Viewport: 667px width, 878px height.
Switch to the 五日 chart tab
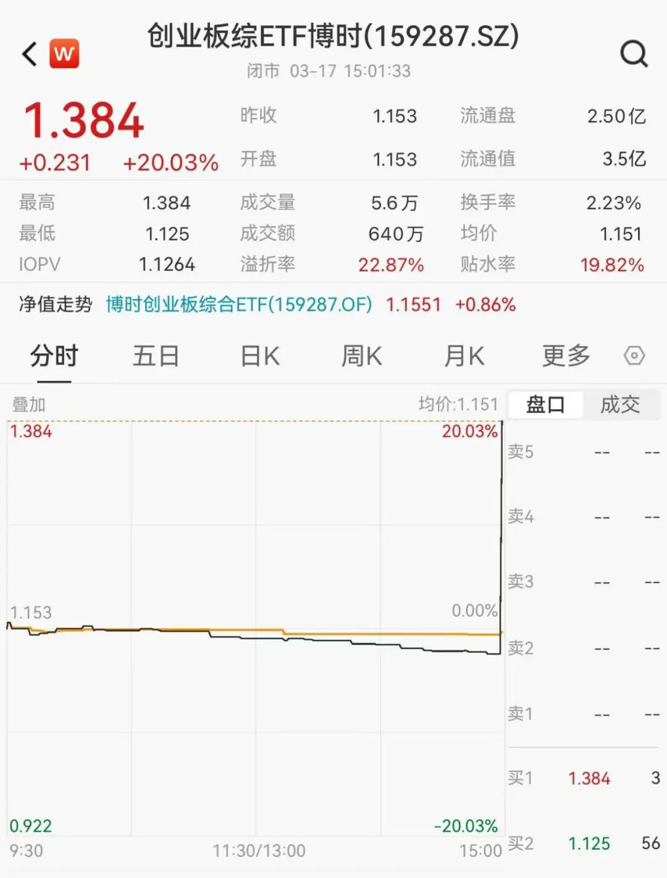(x=156, y=355)
